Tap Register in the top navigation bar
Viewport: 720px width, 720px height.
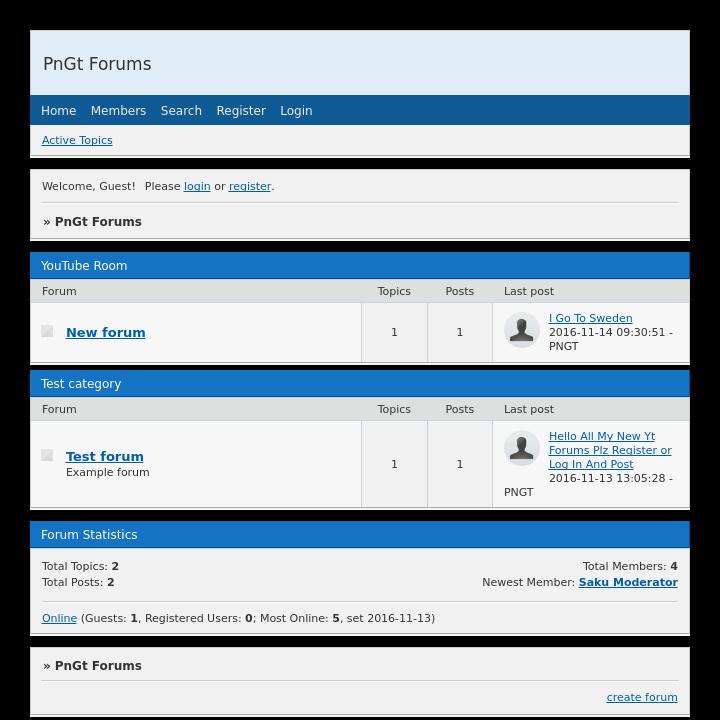tap(241, 111)
